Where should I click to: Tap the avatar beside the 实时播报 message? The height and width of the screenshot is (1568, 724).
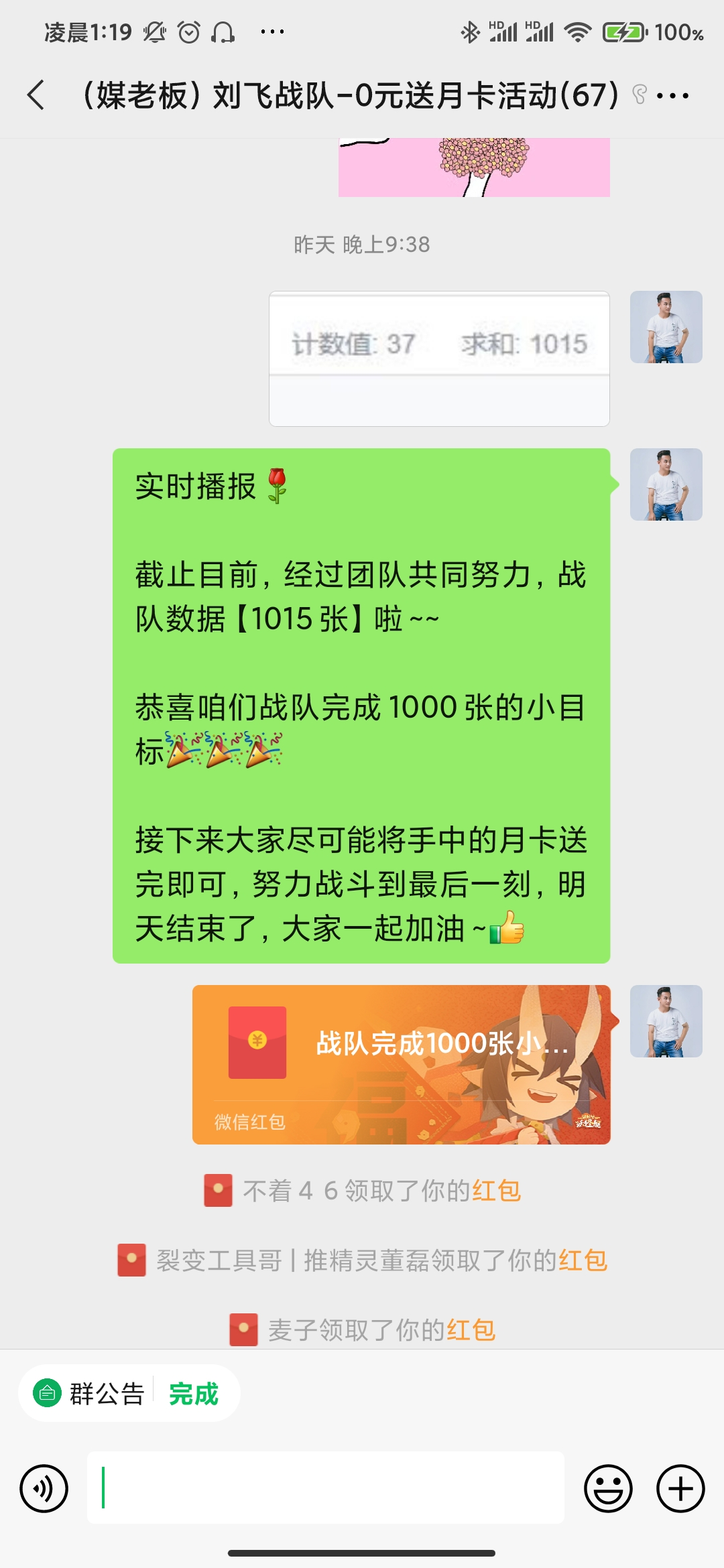666,484
